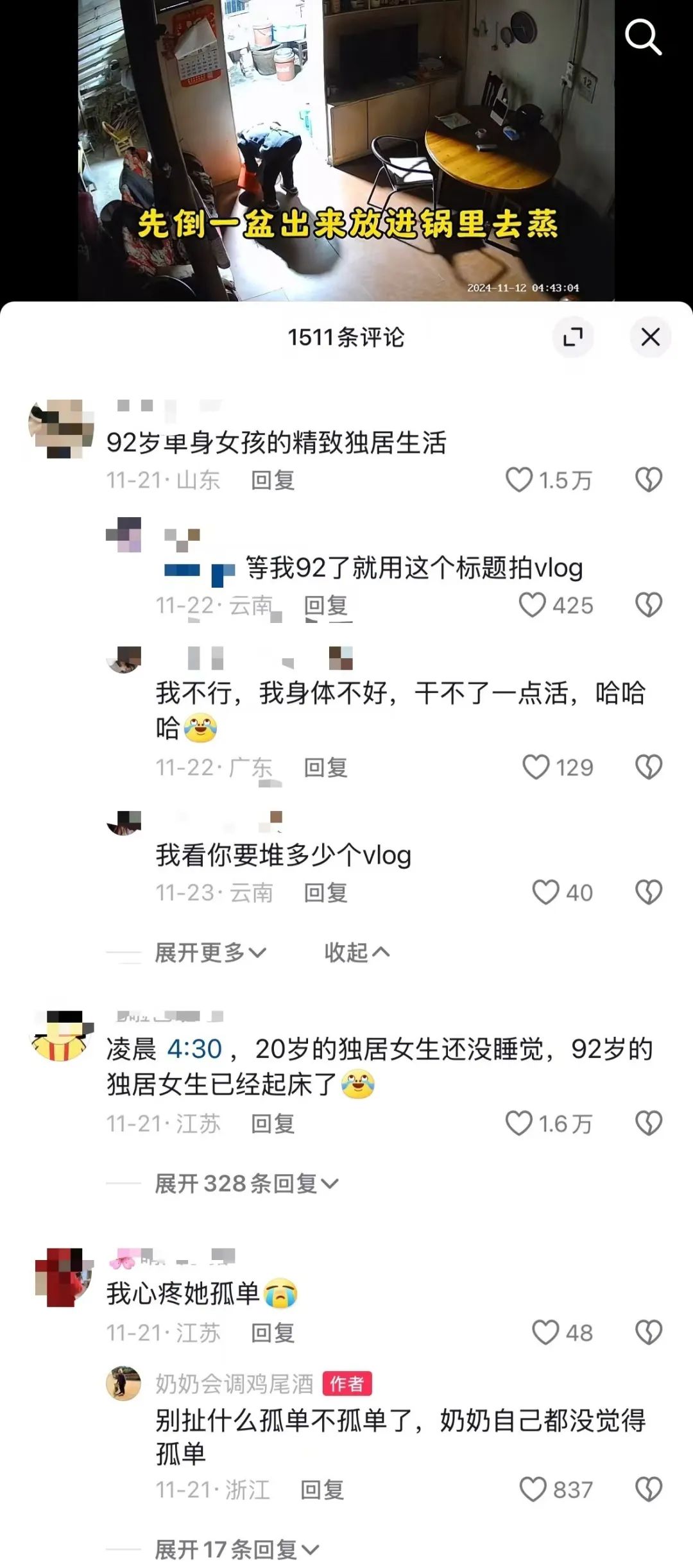This screenshot has height=1568, width=693.
Task: Reply to the 我看你要堆多少个vlog comment
Action: 325,892
